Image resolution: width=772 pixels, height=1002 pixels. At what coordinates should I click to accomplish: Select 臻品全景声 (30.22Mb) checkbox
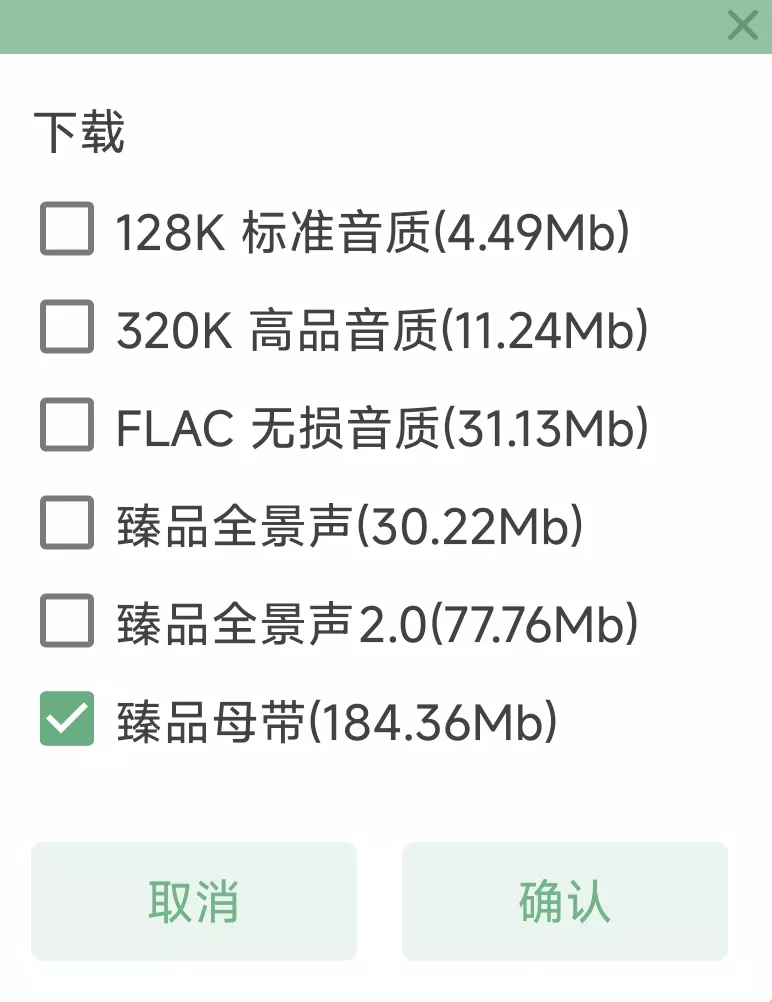(67, 522)
